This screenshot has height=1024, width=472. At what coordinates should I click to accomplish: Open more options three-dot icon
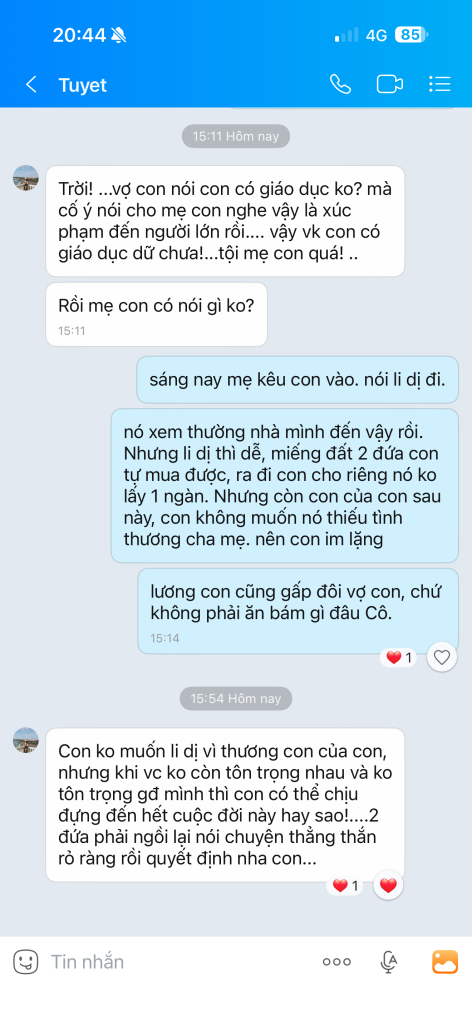pos(336,962)
